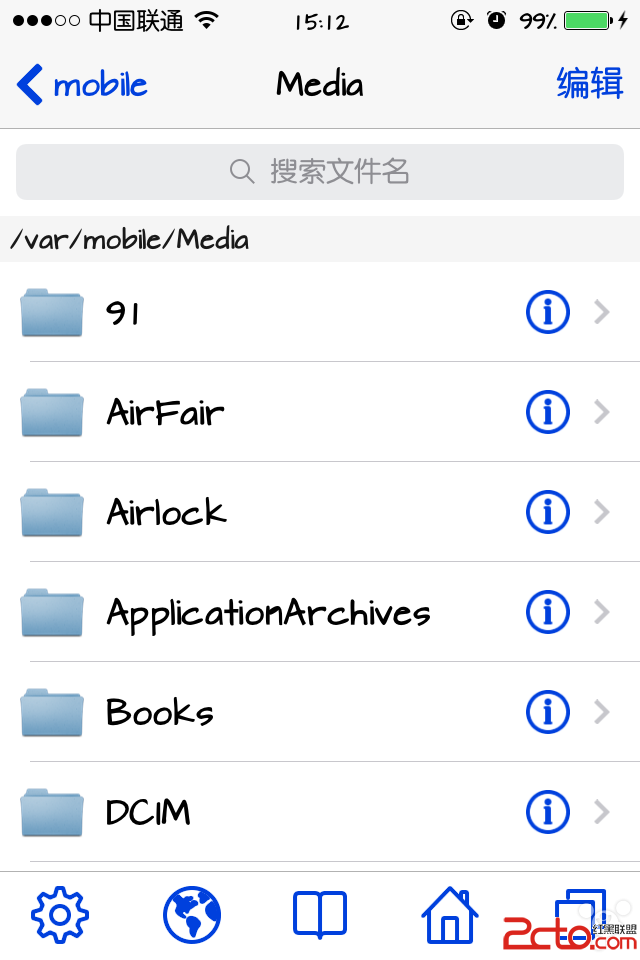Show info for the DCIM folder
The image size is (640, 960).
click(x=547, y=812)
